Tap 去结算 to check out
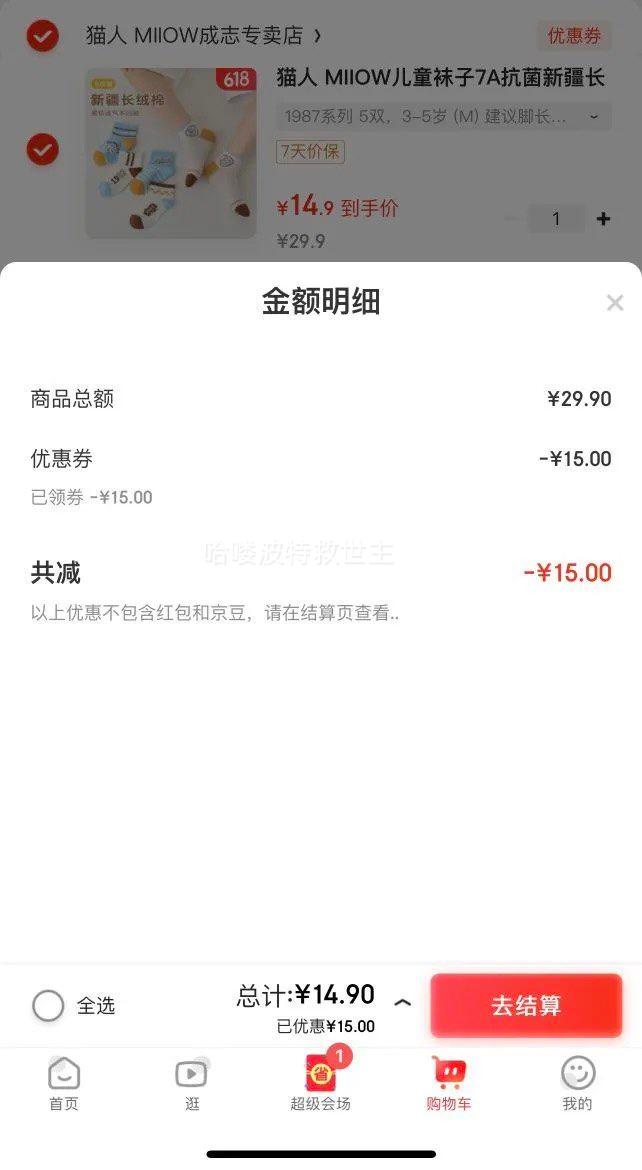 526,1005
